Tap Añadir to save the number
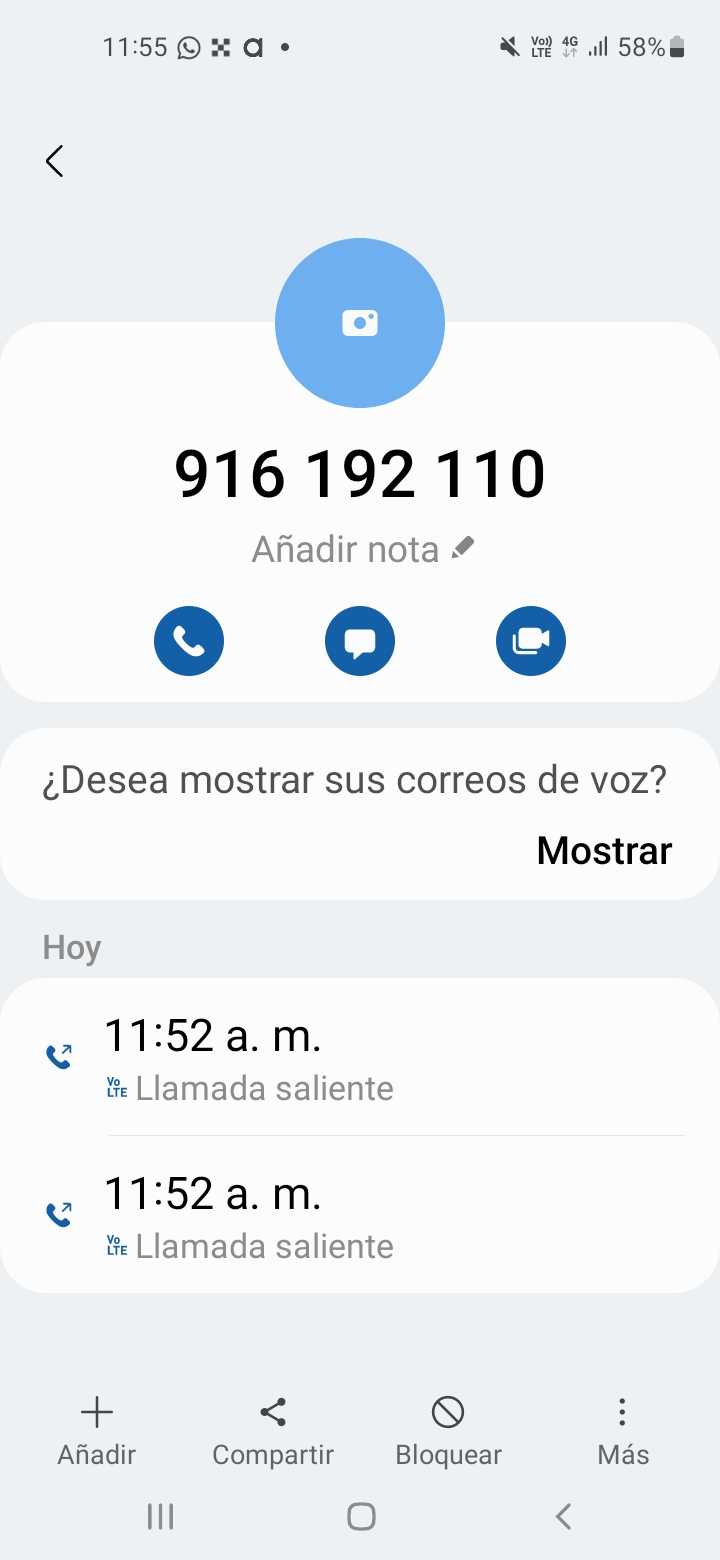Screen dimensions: 720x1560 tap(96, 1431)
